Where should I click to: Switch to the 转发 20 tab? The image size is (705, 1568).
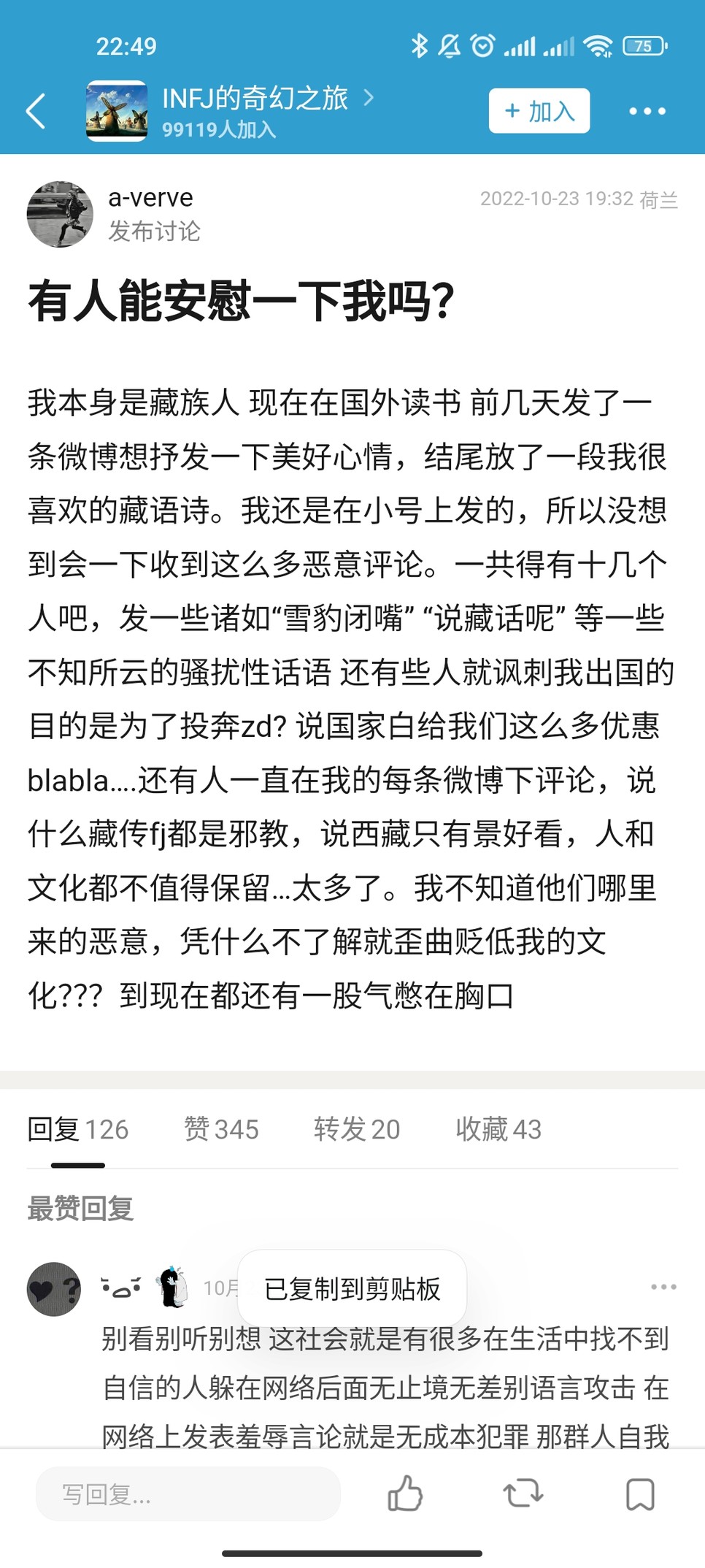tap(357, 1129)
